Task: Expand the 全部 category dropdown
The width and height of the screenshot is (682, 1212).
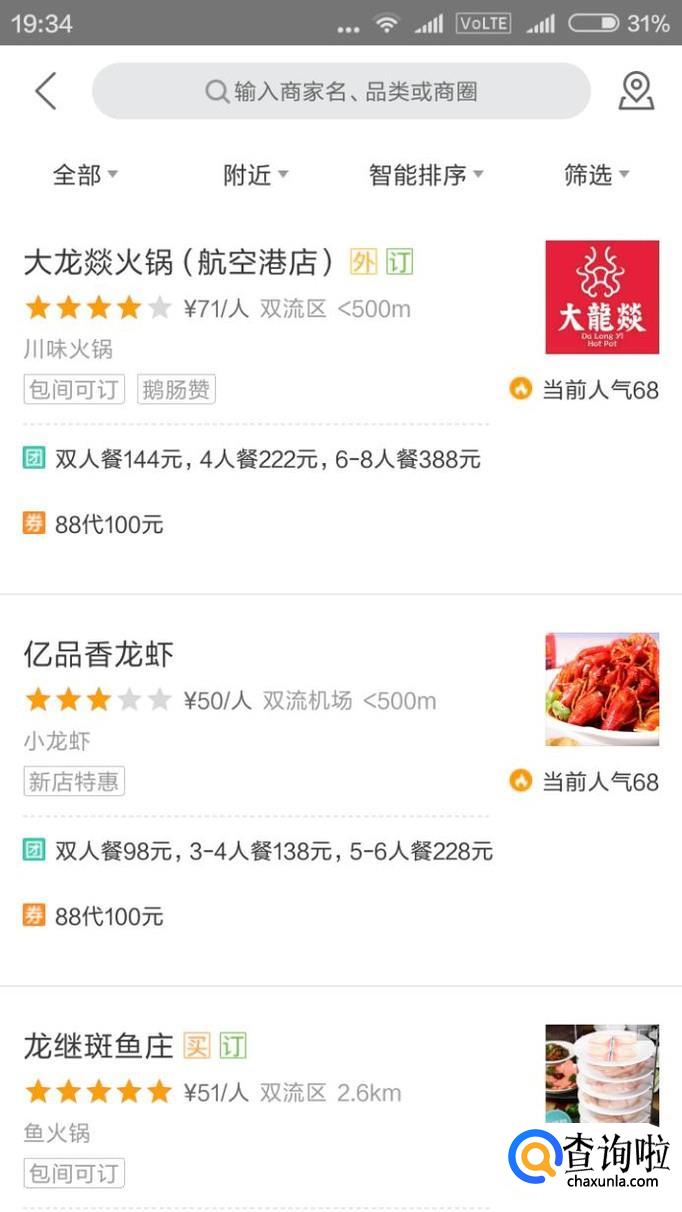Action: pyautogui.click(x=85, y=175)
